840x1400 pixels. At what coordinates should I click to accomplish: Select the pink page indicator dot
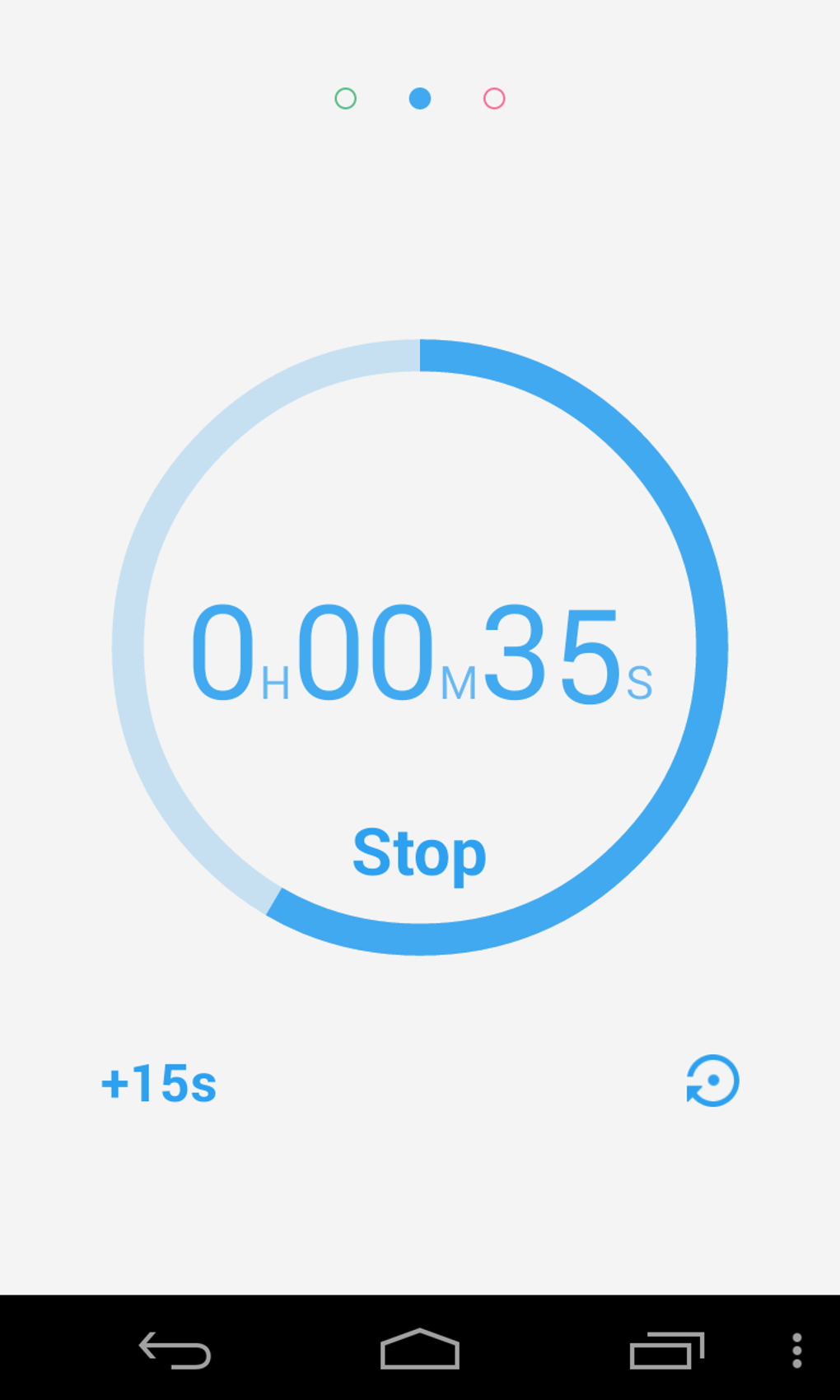pos(494,99)
